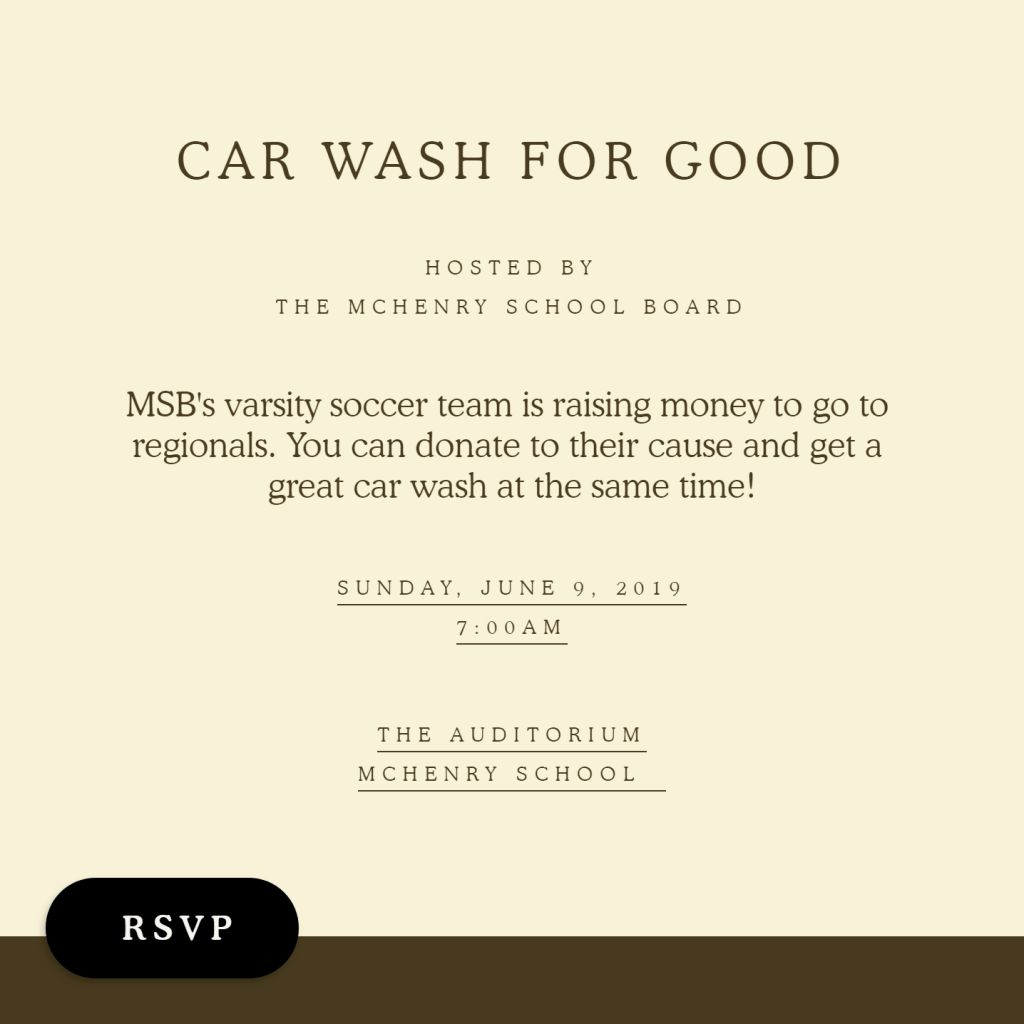Open the Sunday, June 9, 2019 date link
Viewport: 1024px width, 1024px height.
(511, 589)
